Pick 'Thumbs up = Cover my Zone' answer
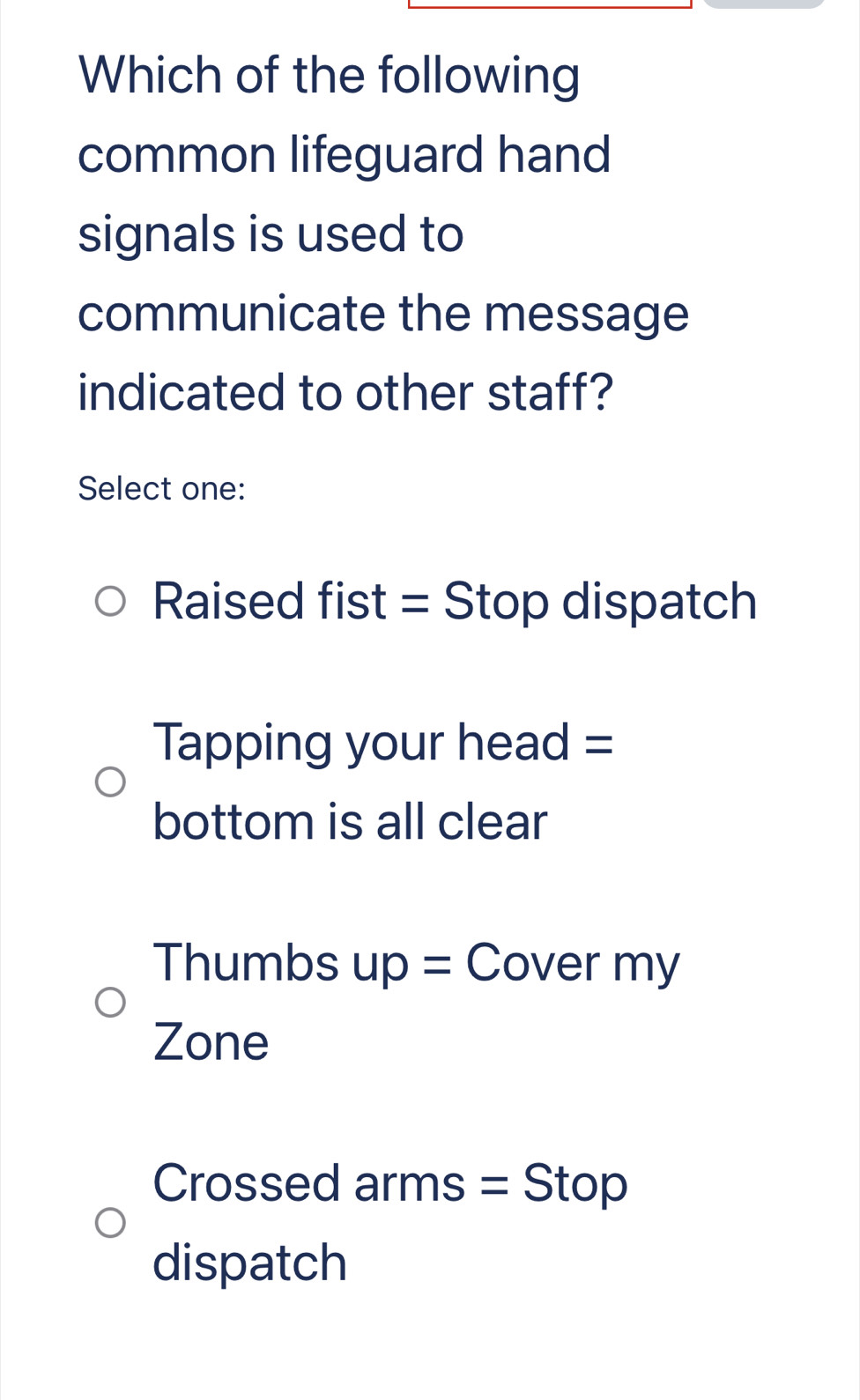The image size is (860, 1400). pyautogui.click(x=110, y=1002)
